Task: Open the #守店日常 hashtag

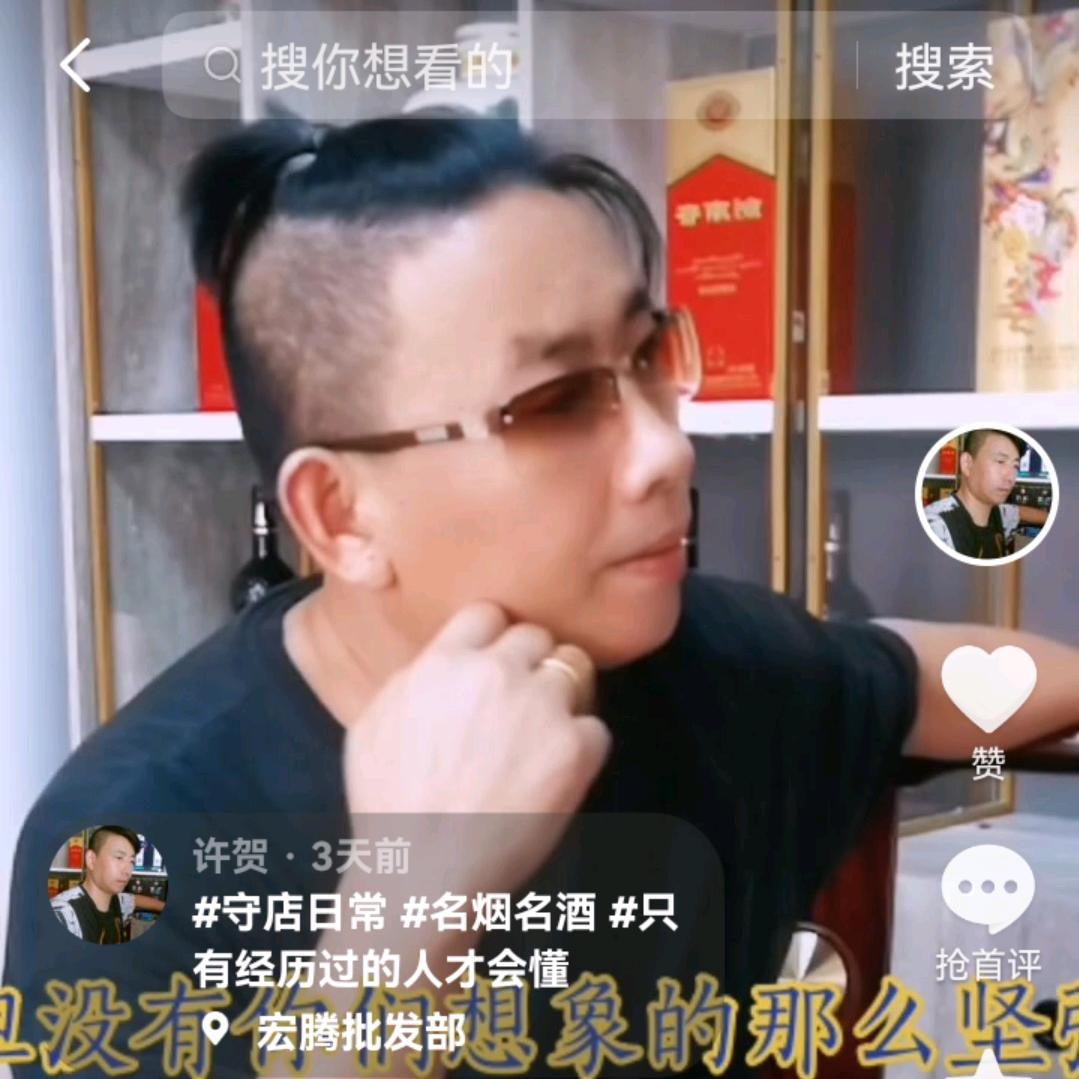Action: click(289, 912)
